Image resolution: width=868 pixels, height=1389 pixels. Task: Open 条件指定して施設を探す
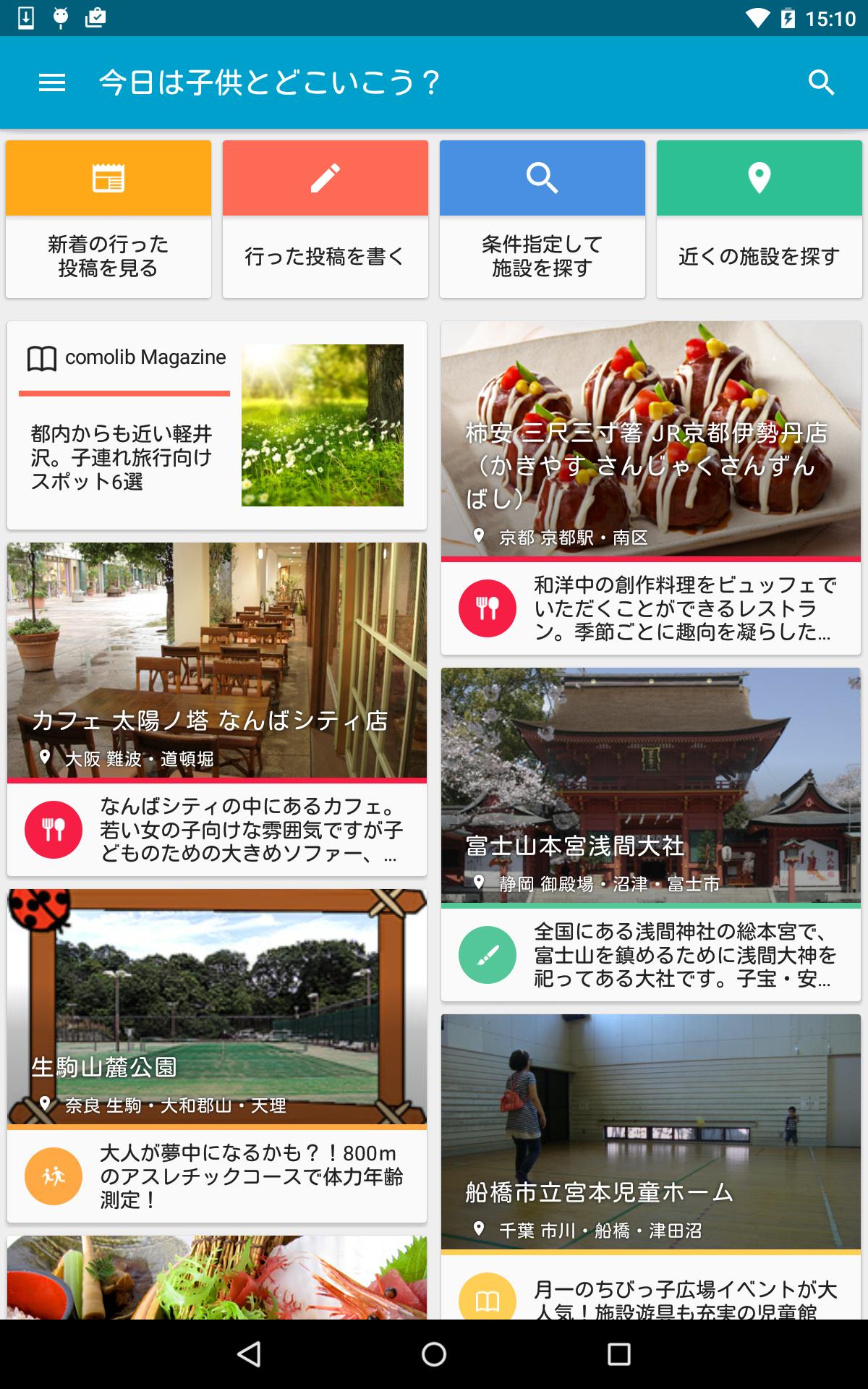[x=542, y=219]
